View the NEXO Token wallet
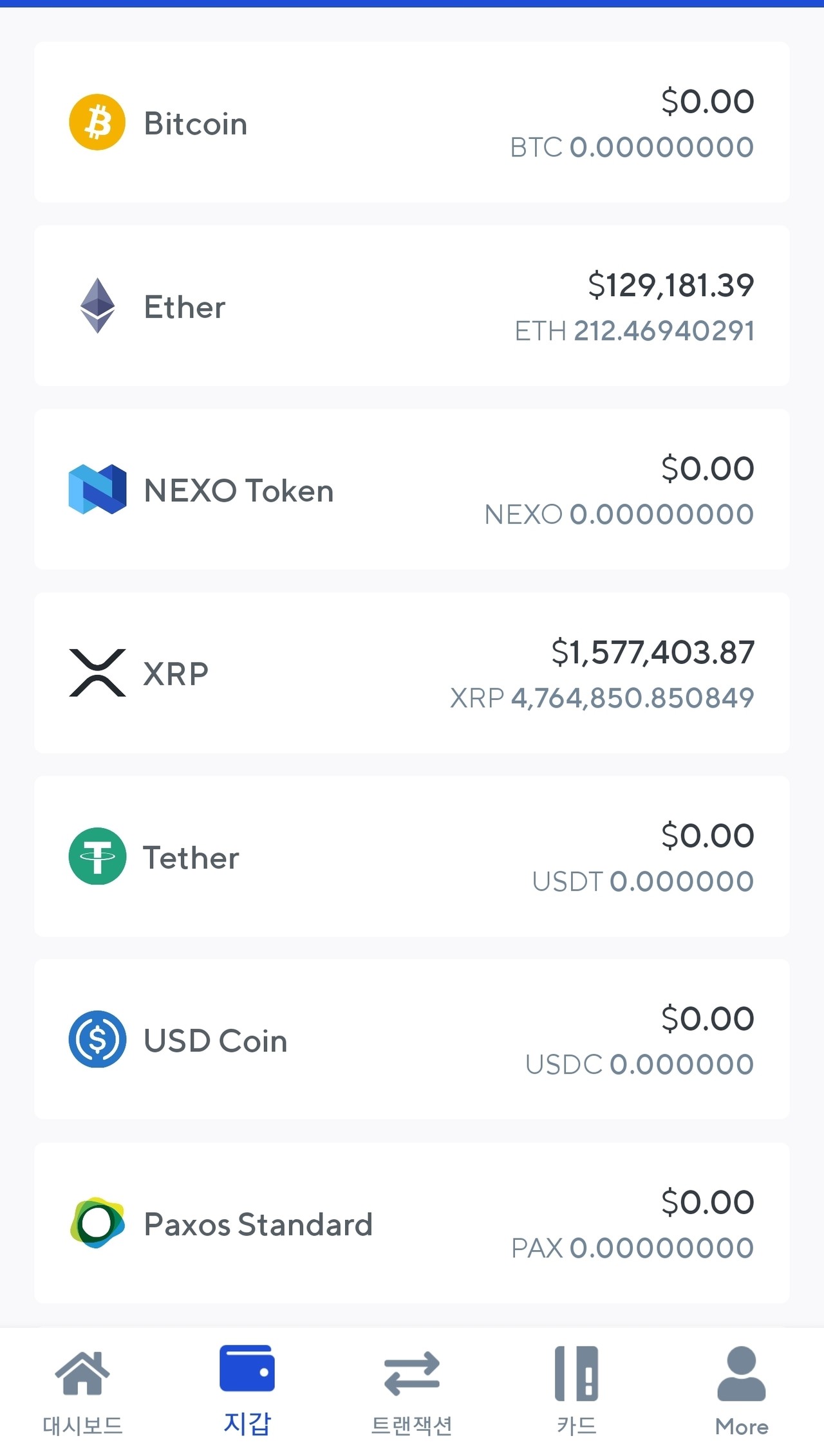Image resolution: width=824 pixels, height=1456 pixels. pyautogui.click(x=412, y=490)
